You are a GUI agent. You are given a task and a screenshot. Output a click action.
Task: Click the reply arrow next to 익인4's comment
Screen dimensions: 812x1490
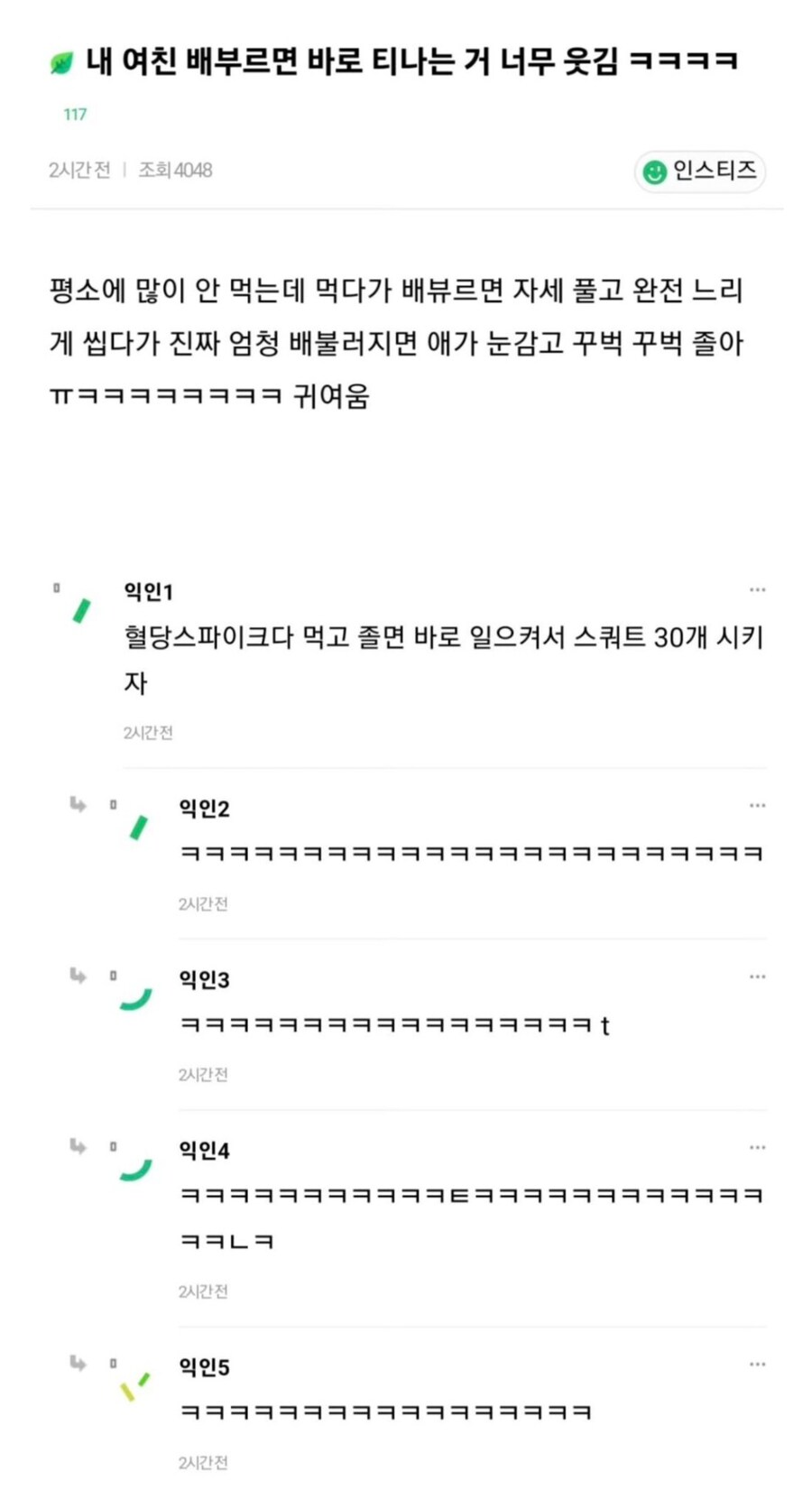click(78, 1148)
